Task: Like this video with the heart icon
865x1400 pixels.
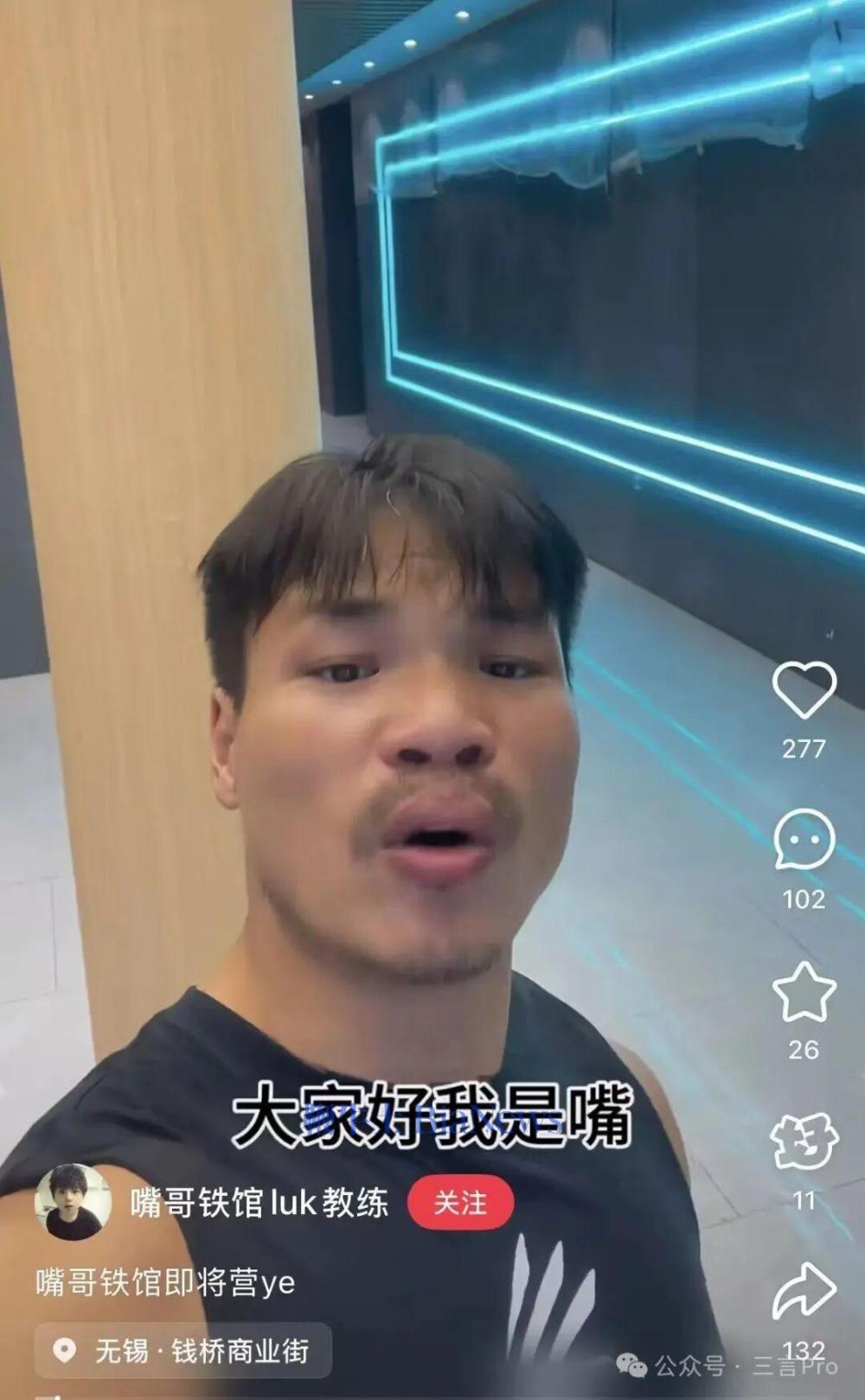Action: coord(804,690)
